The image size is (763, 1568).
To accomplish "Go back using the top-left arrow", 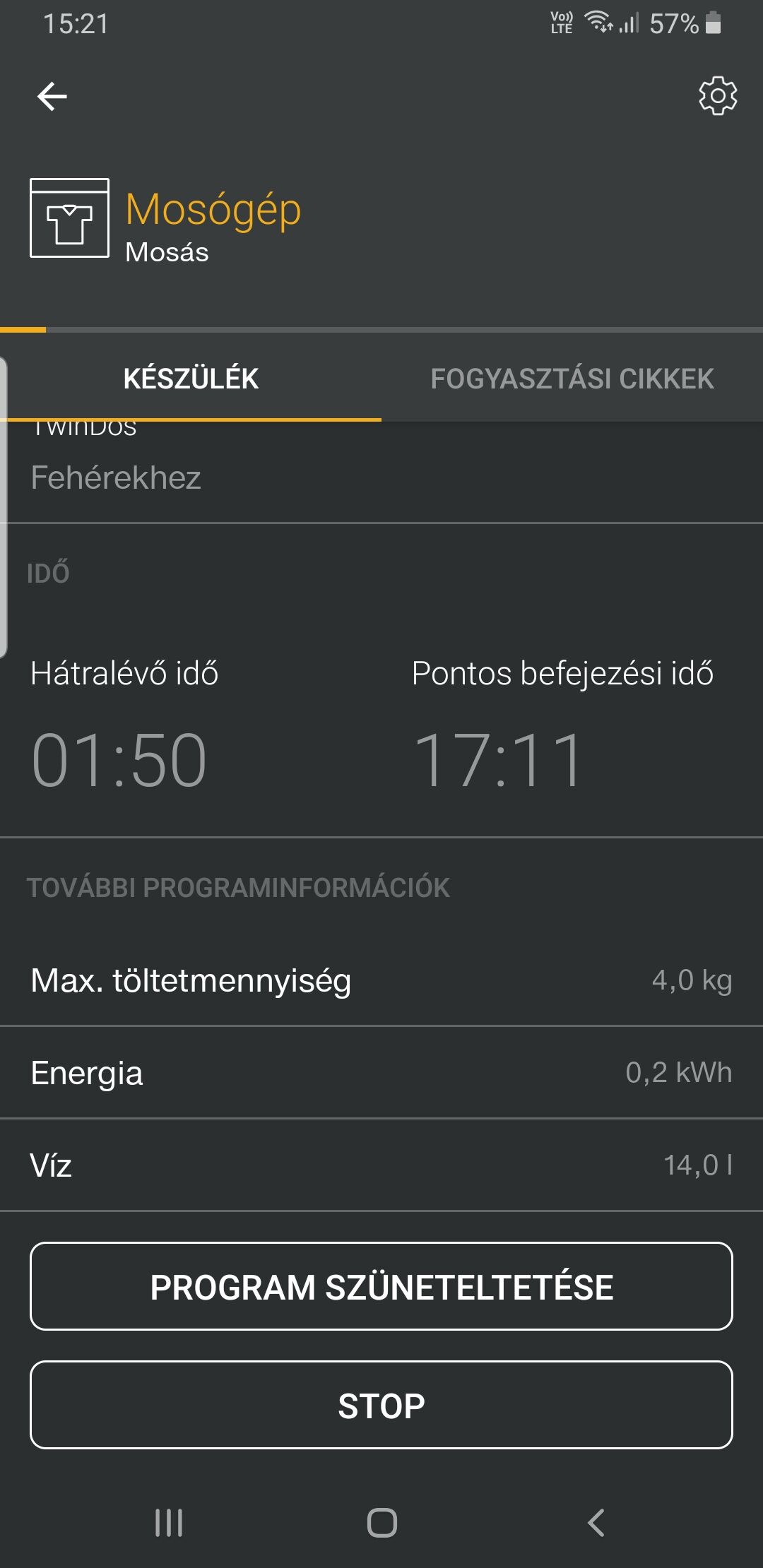I will click(52, 96).
